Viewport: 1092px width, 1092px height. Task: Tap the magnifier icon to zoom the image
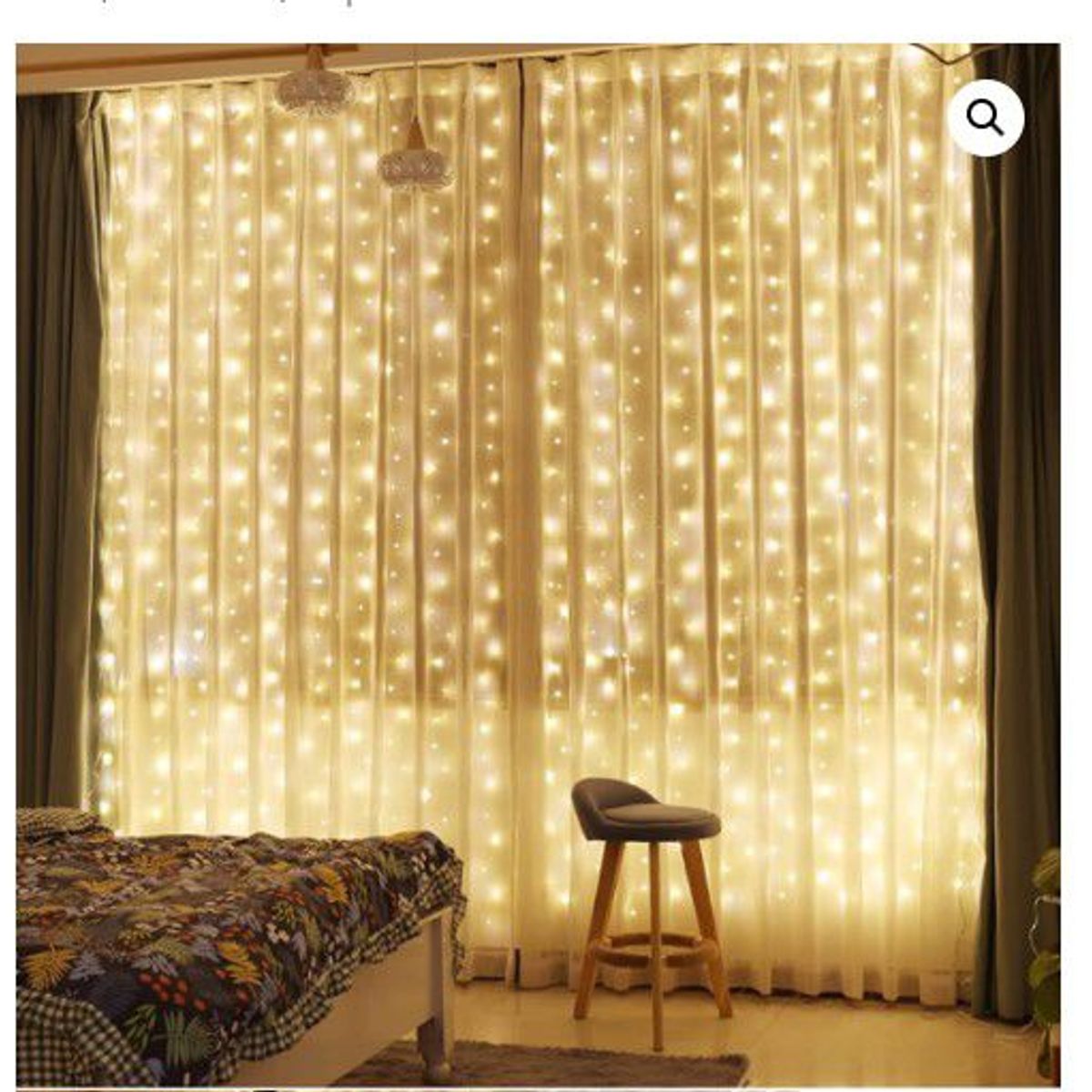pos(986,118)
